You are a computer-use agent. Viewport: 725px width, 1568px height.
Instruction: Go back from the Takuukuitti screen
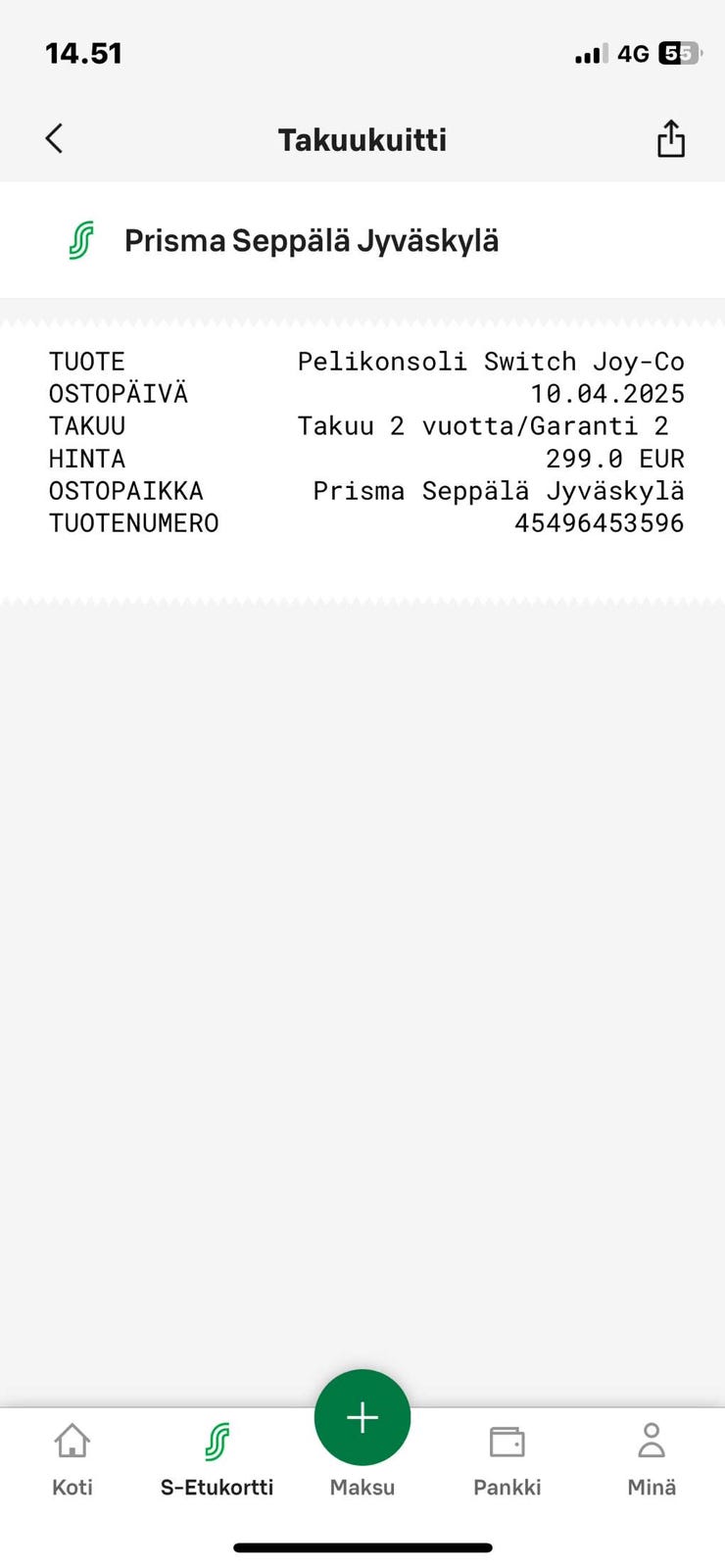(55, 139)
